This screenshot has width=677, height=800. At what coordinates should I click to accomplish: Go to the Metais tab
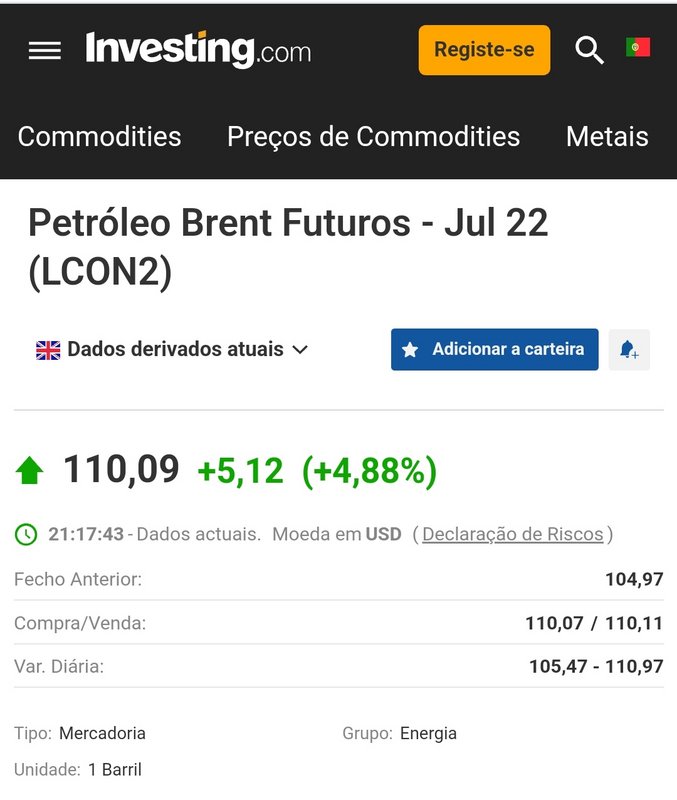click(607, 136)
